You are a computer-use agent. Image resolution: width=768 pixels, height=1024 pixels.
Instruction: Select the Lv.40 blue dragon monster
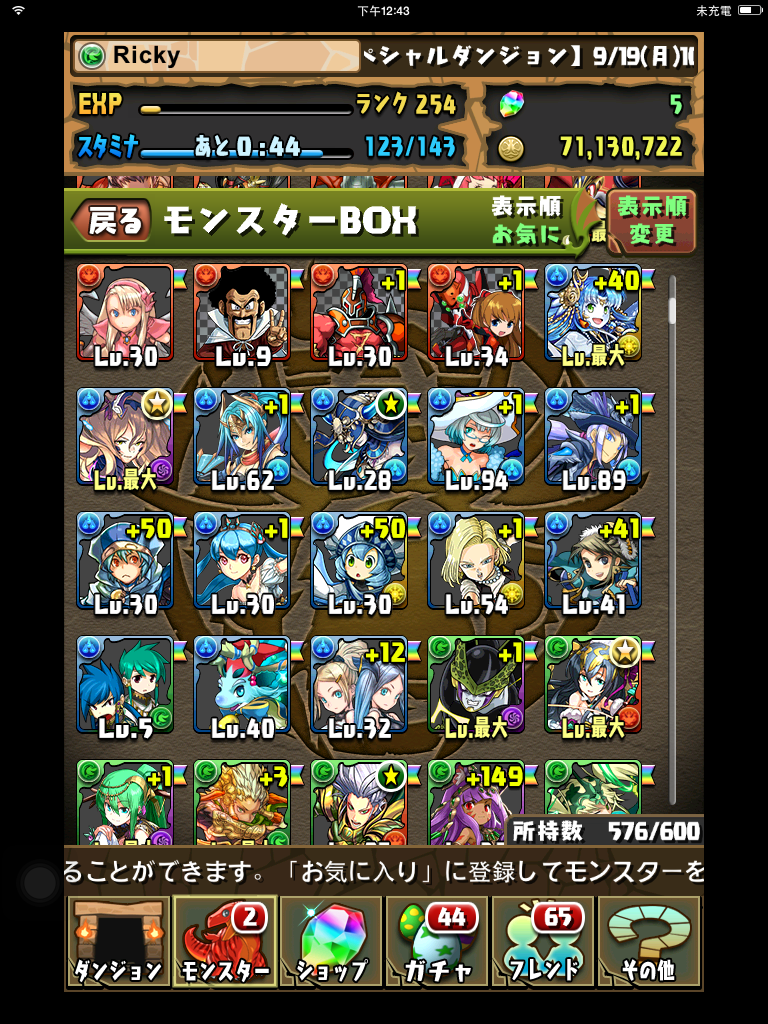[242, 685]
